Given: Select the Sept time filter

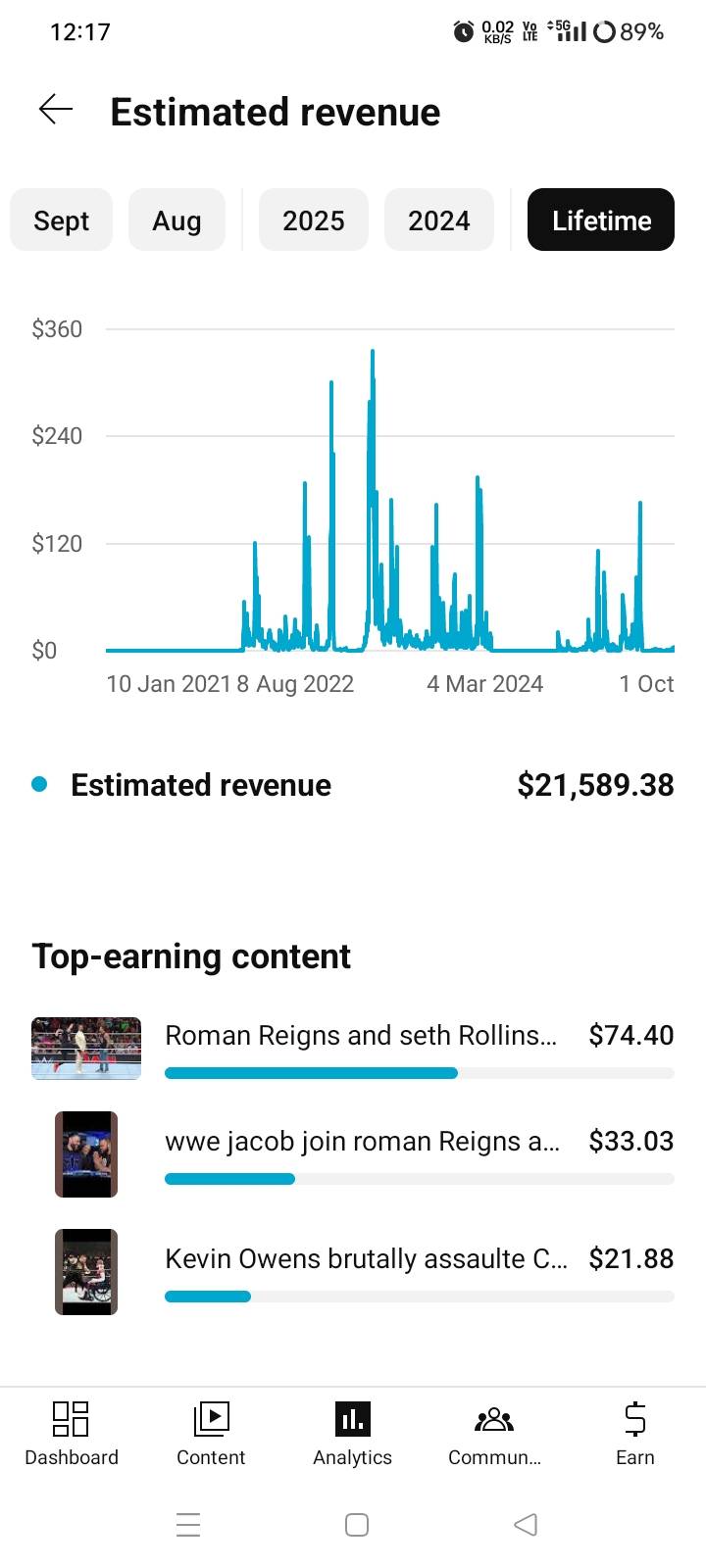Looking at the screenshot, I should (x=61, y=220).
